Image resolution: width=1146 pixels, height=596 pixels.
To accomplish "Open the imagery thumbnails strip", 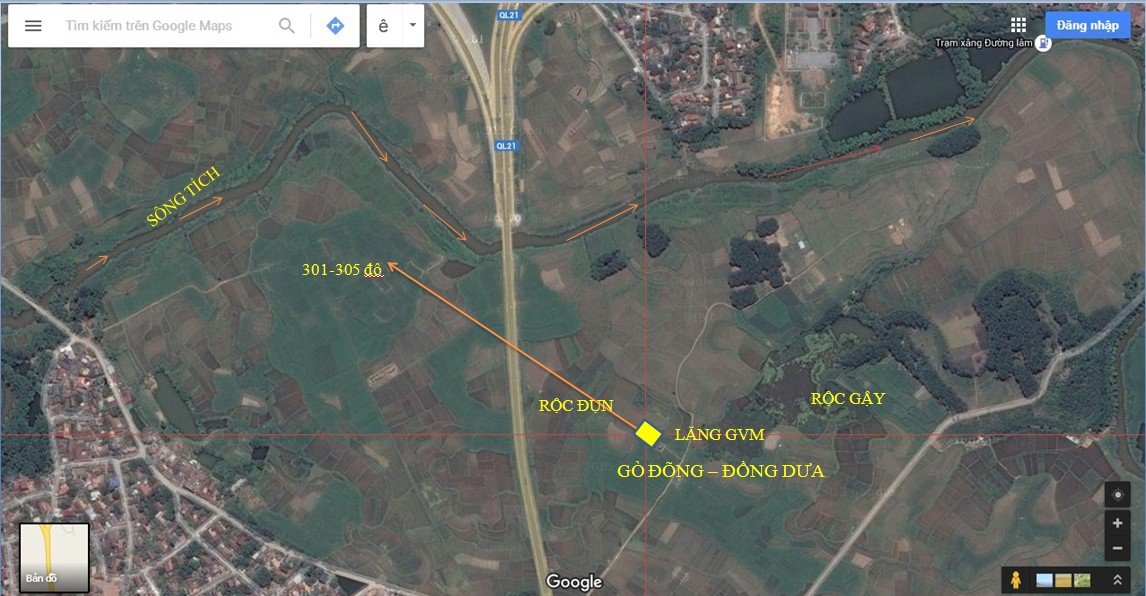I will [x=1065, y=580].
